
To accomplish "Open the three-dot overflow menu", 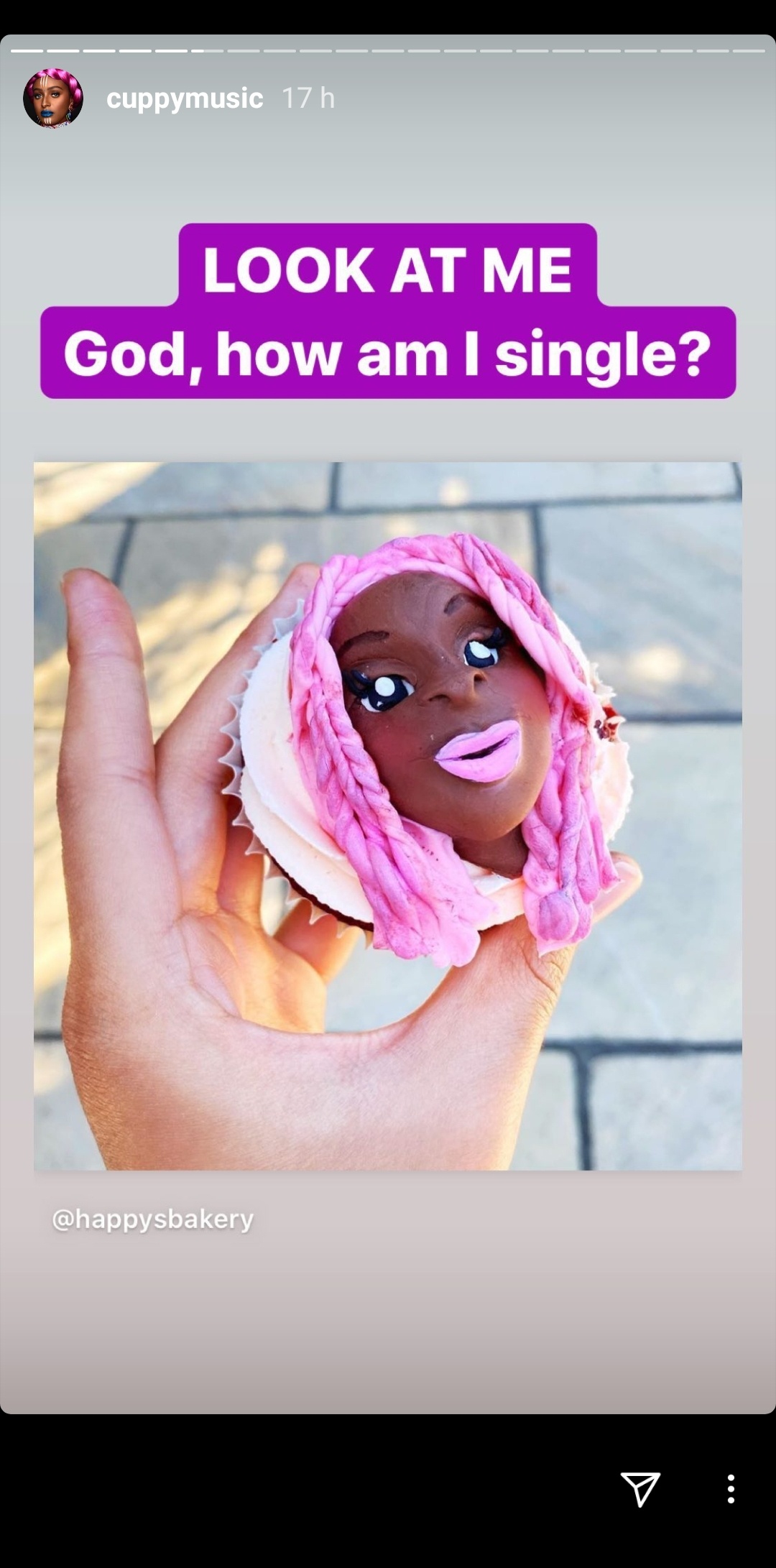I will 731,1488.
